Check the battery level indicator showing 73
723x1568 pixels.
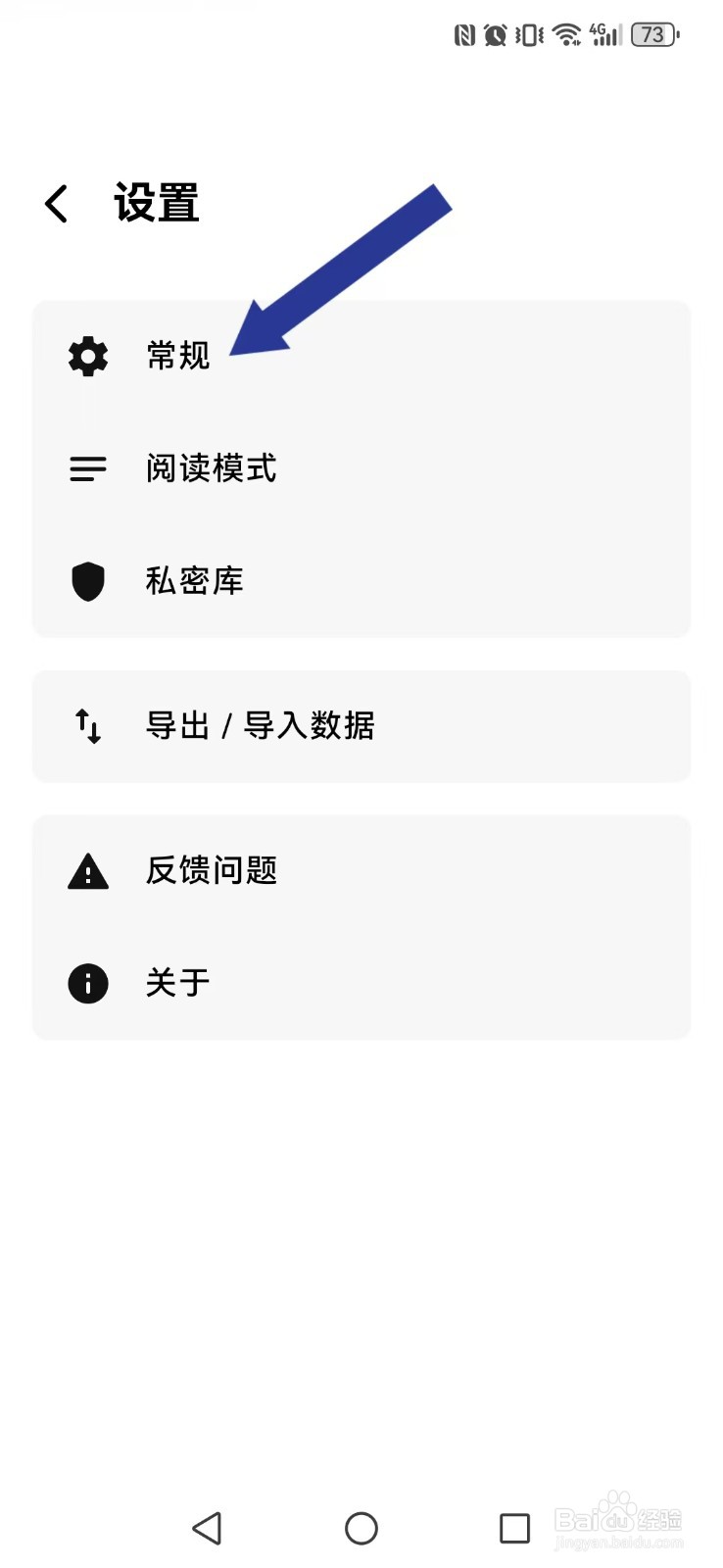click(x=652, y=34)
